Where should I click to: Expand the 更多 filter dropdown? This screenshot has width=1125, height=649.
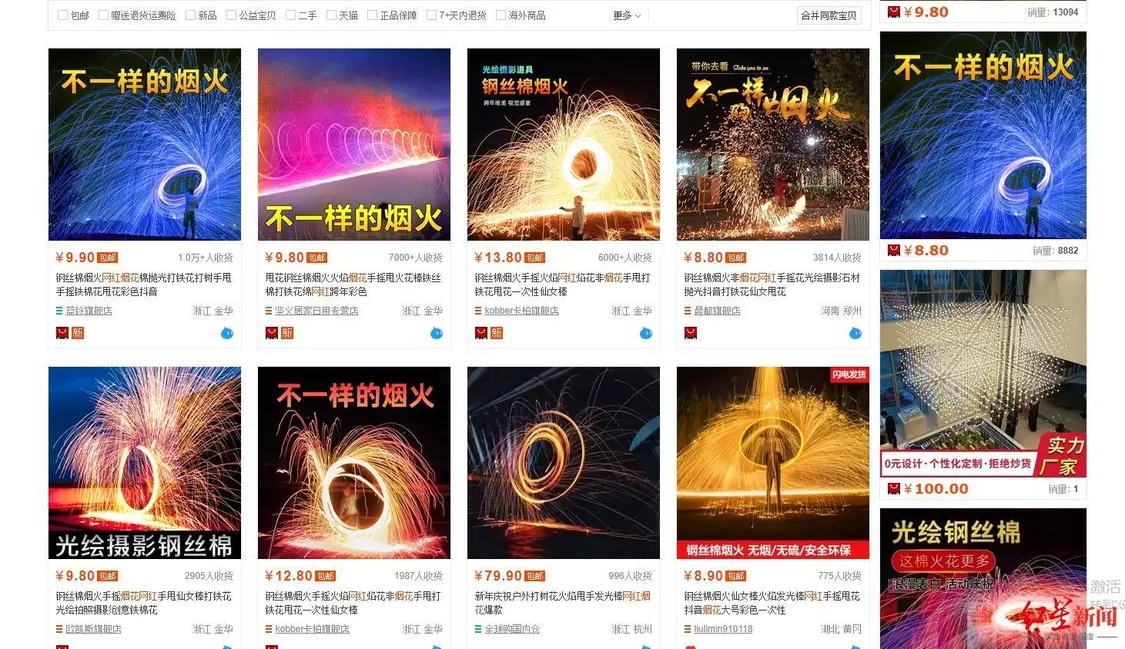tap(626, 16)
